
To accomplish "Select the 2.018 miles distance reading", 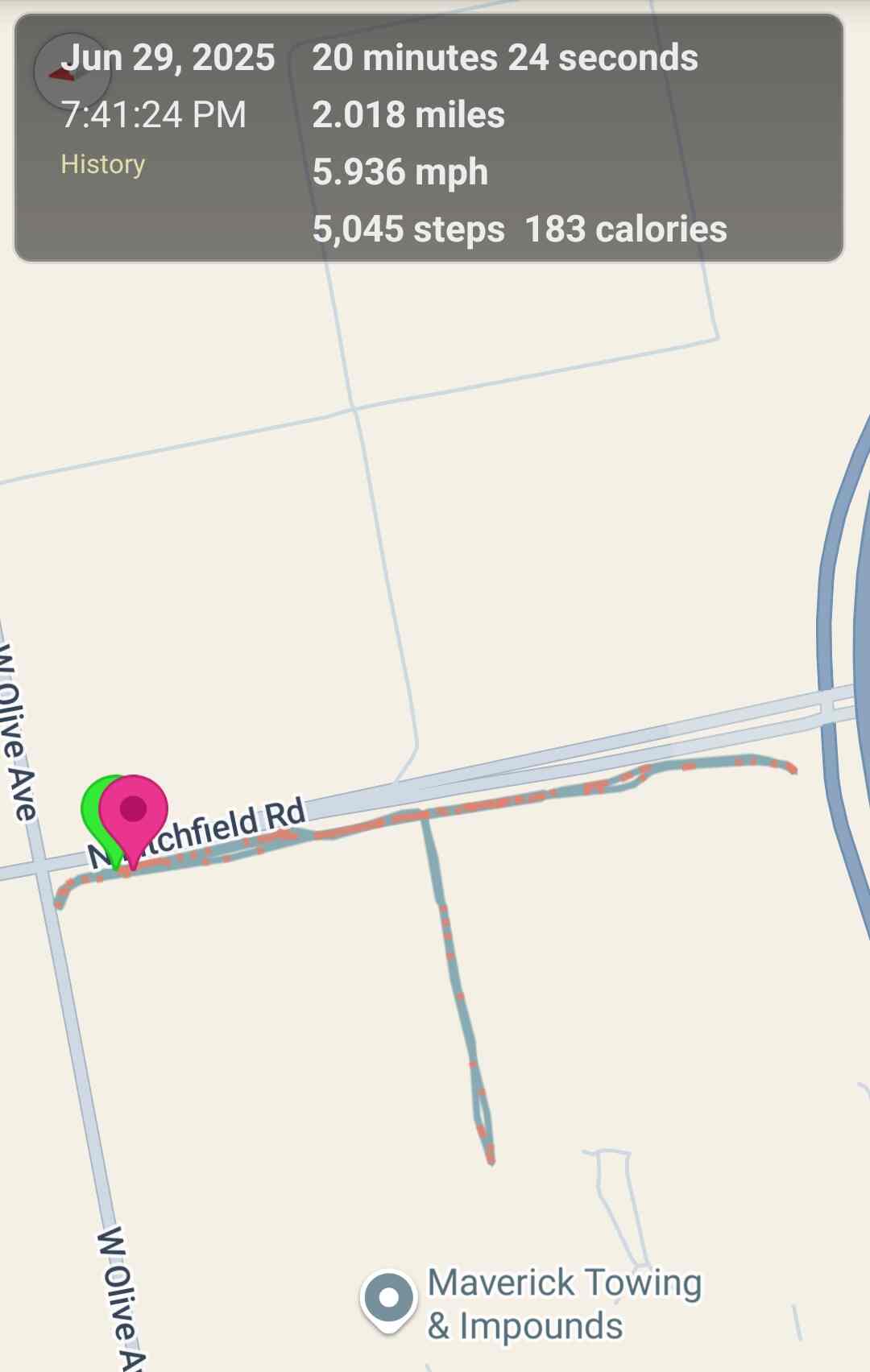I will (408, 114).
